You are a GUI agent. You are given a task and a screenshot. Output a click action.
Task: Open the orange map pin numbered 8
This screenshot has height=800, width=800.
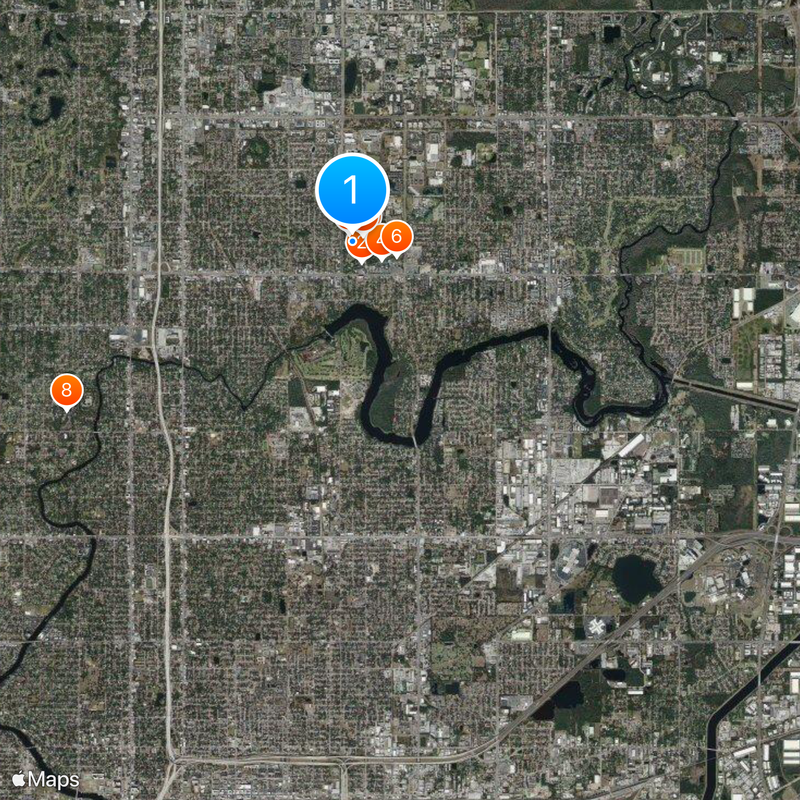66,390
